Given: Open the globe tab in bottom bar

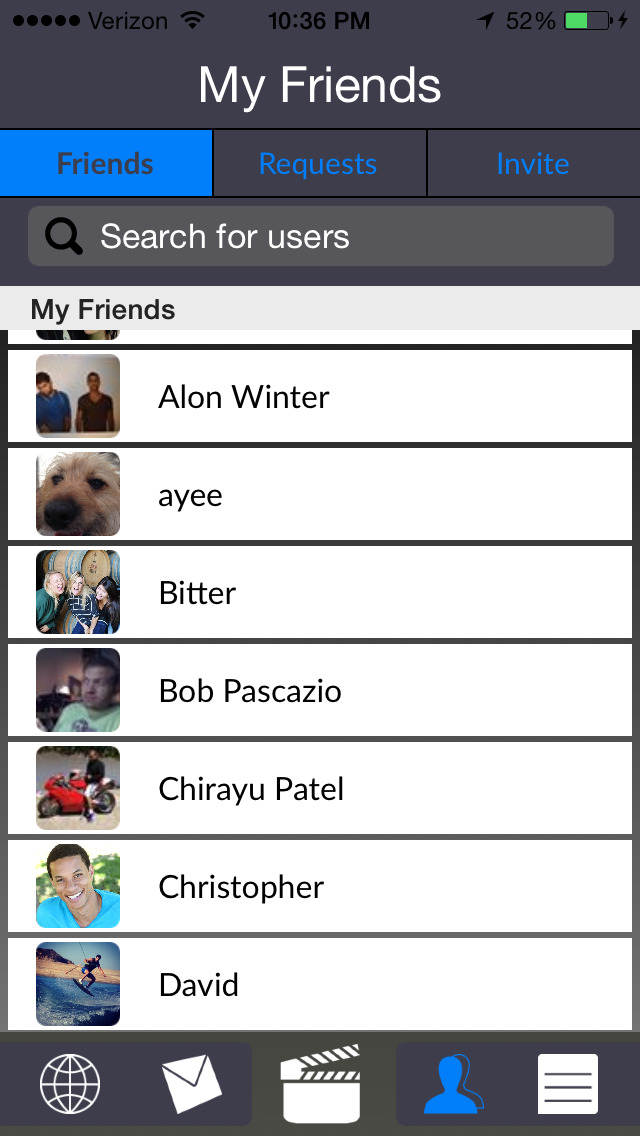Looking at the screenshot, I should (x=70, y=1084).
